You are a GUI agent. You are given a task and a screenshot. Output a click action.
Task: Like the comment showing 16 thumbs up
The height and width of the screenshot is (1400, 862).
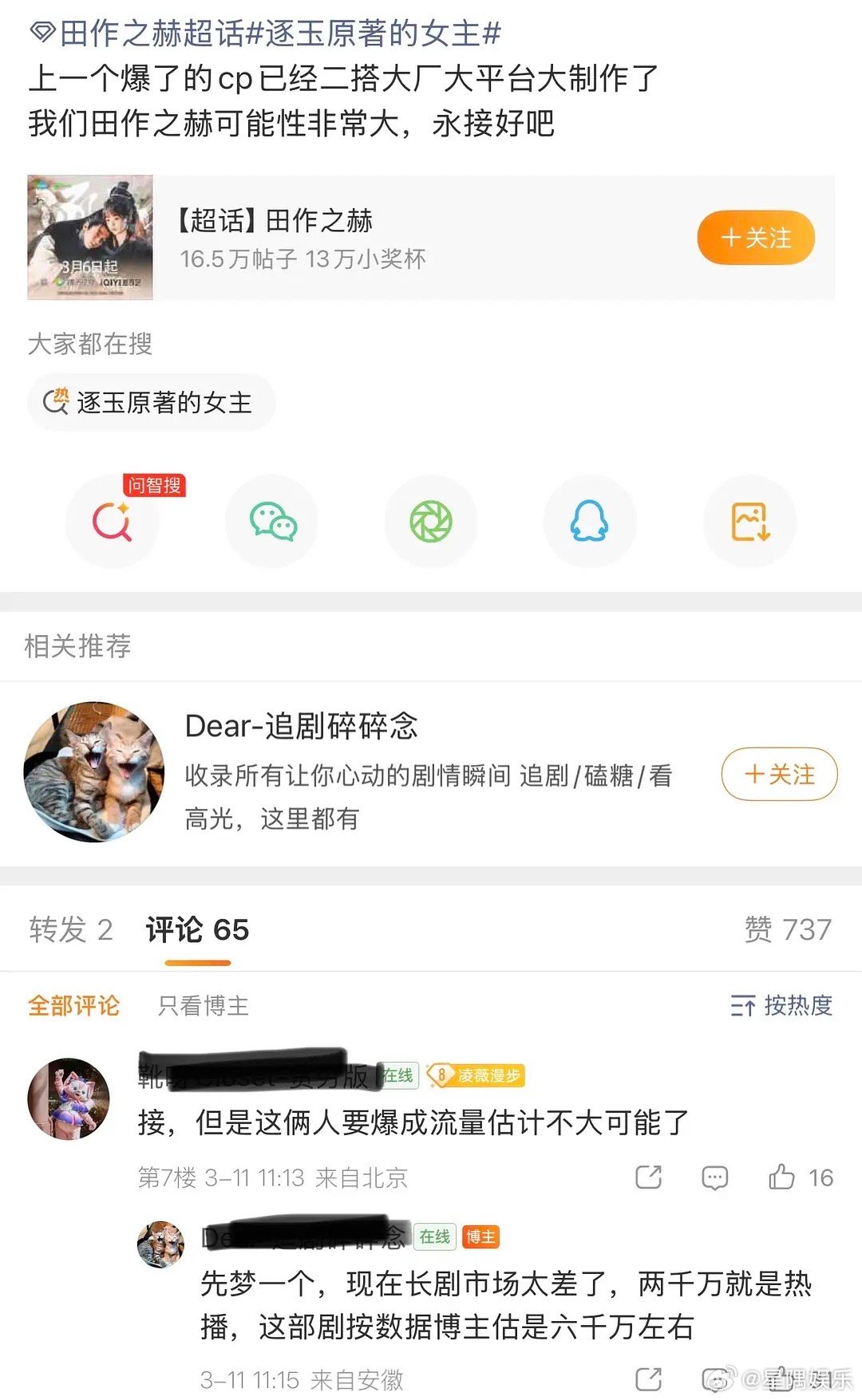click(785, 1176)
